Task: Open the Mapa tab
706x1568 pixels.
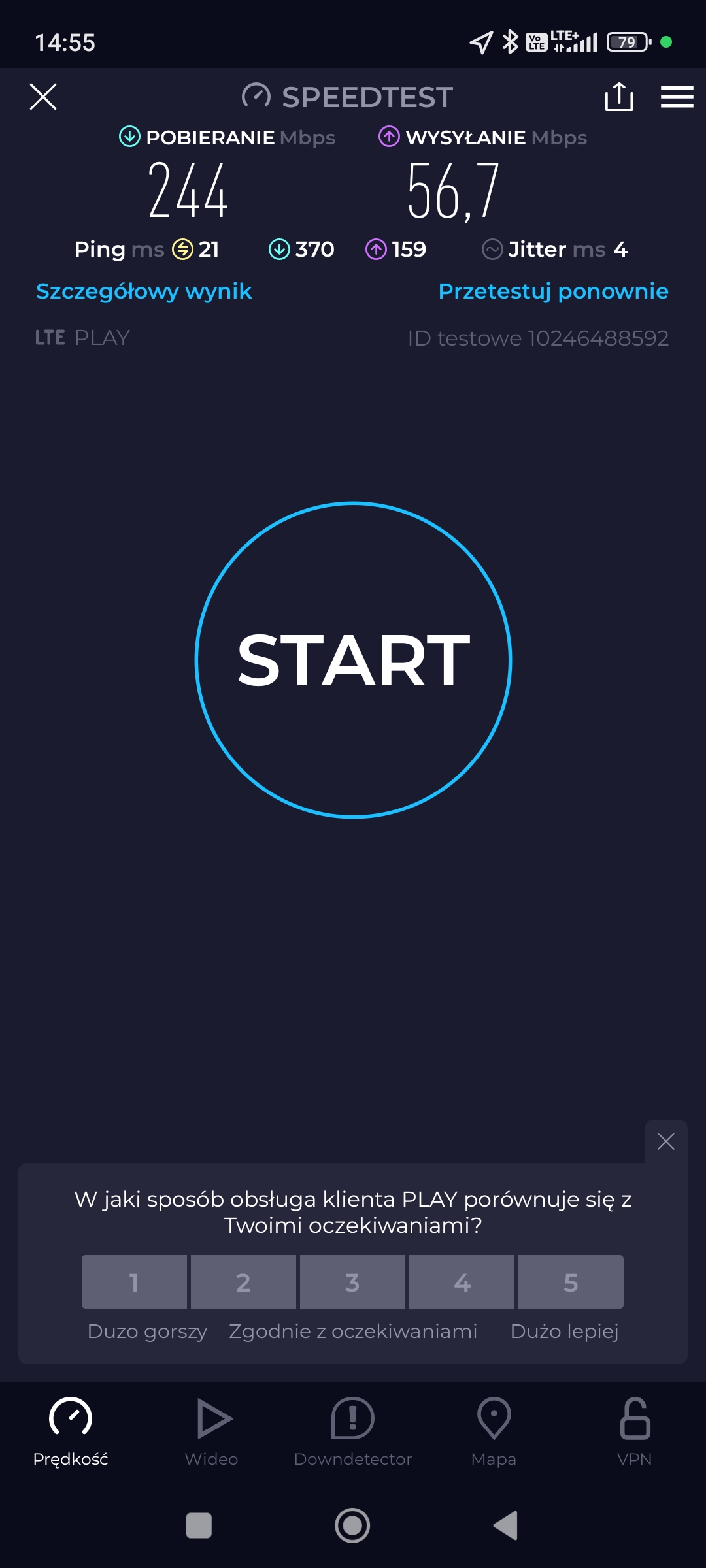Action: (x=494, y=1432)
